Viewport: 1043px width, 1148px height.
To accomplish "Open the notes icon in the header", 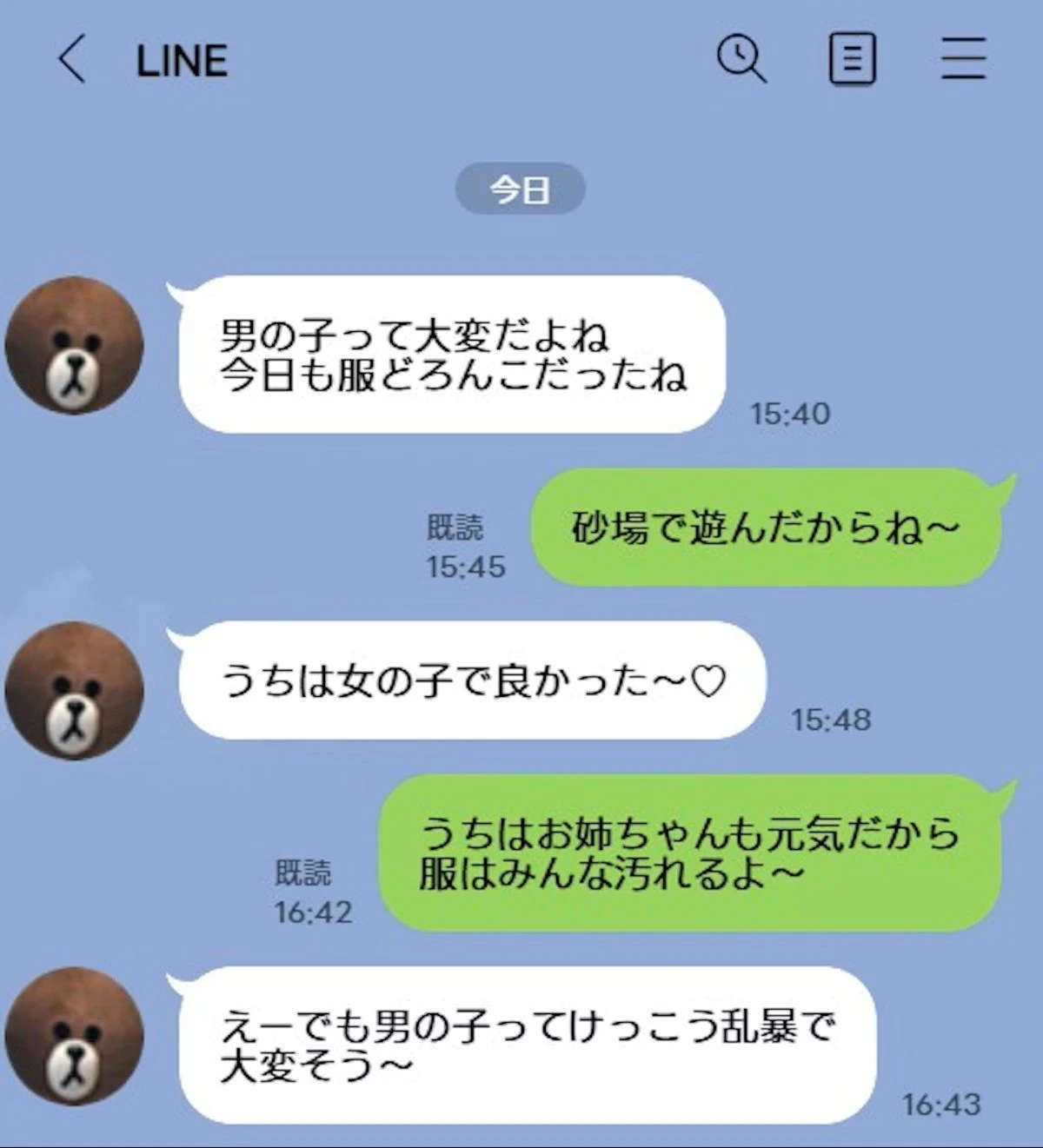I will 852,59.
